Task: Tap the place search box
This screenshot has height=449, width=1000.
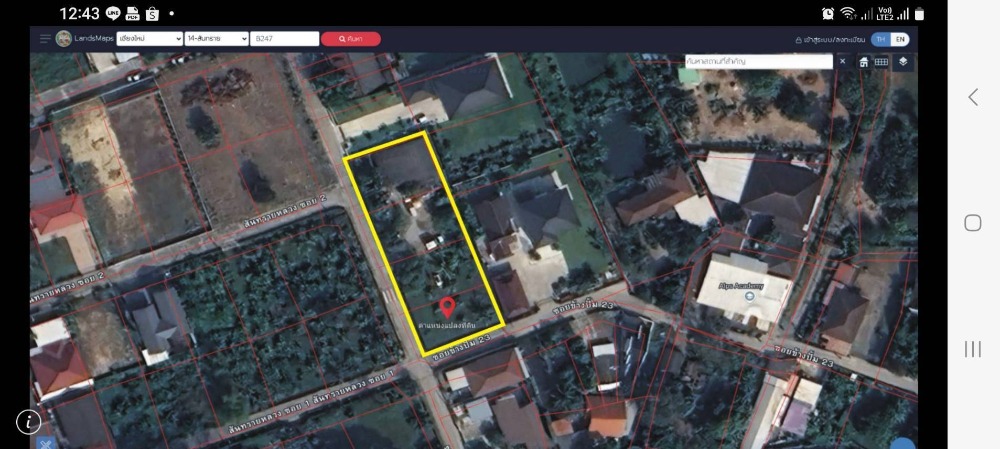Action: coord(758,62)
